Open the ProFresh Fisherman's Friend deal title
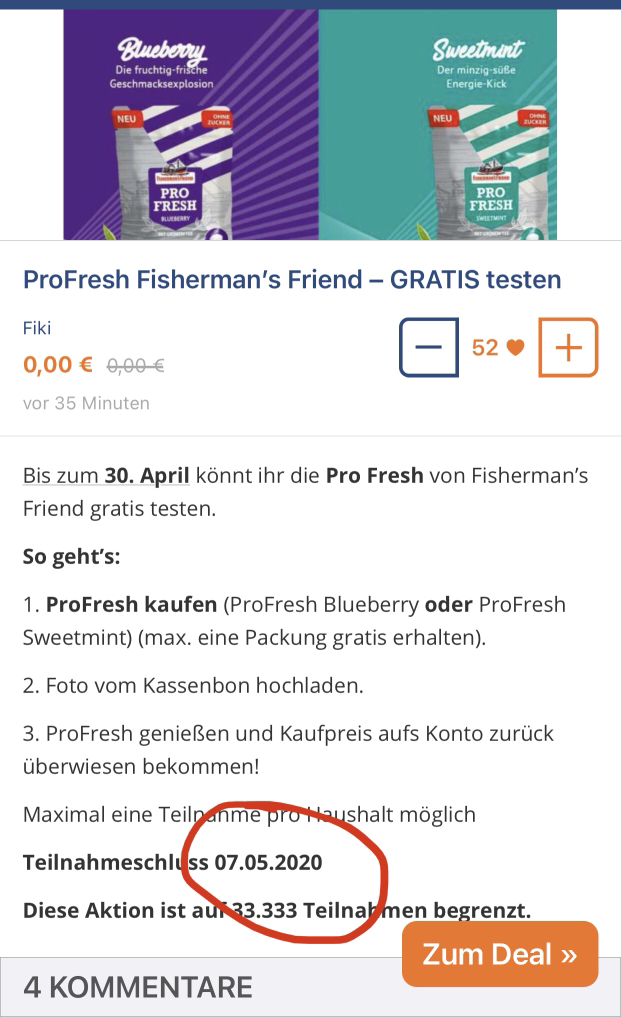This screenshot has height=1017, width=621. click(292, 280)
